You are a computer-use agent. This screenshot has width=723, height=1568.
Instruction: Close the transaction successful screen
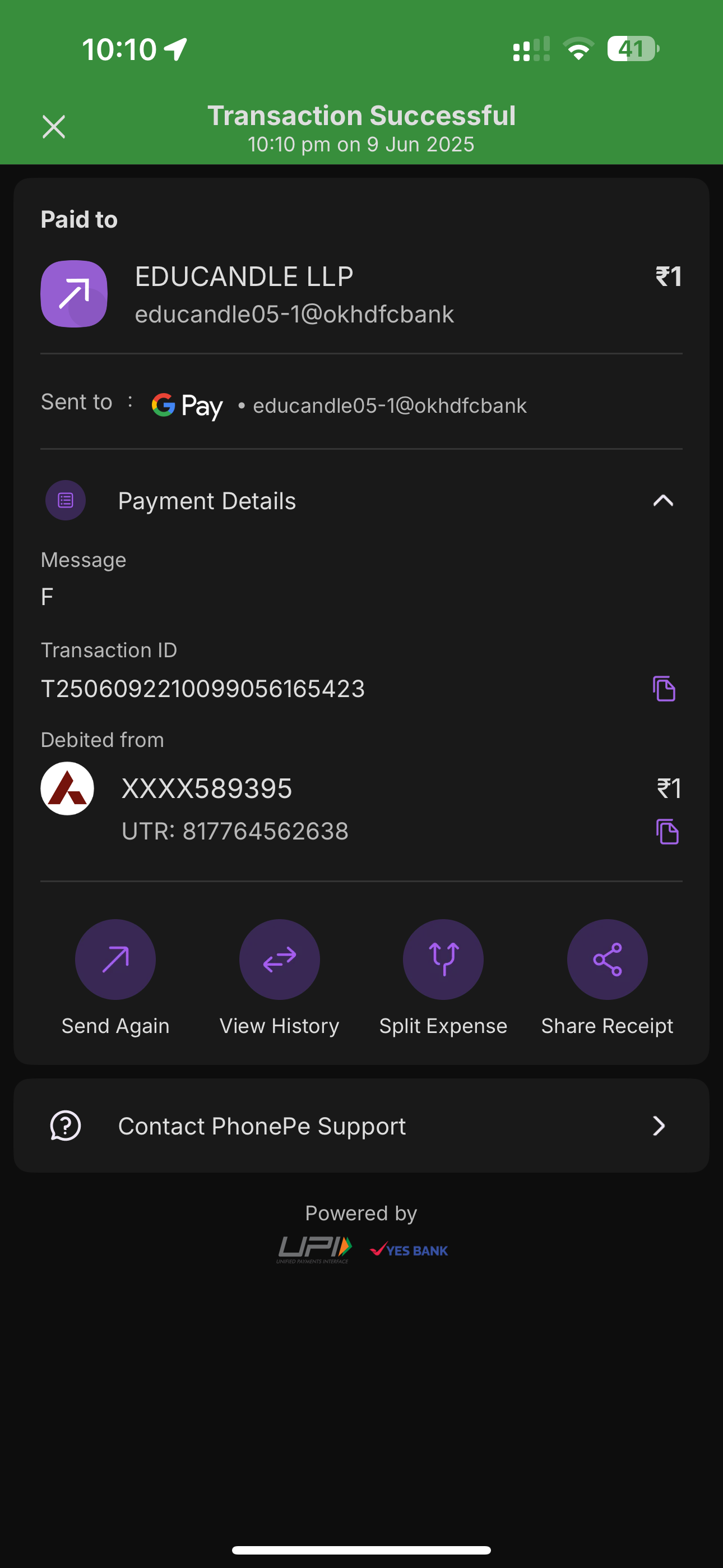(54, 127)
